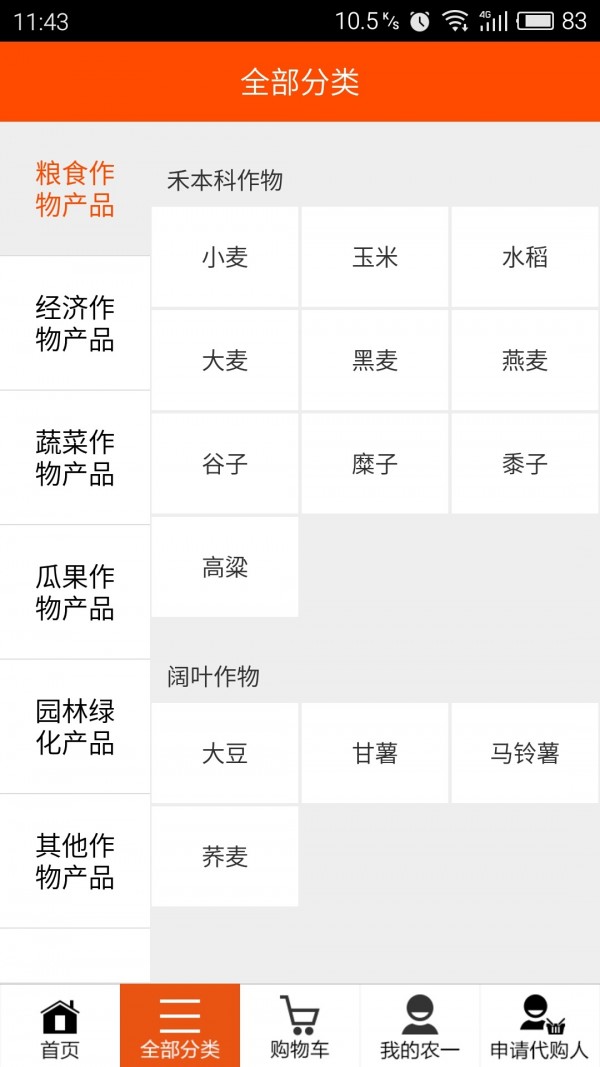Select the 蔬菜作物产品 category
This screenshot has height=1067, width=600.
click(75, 458)
